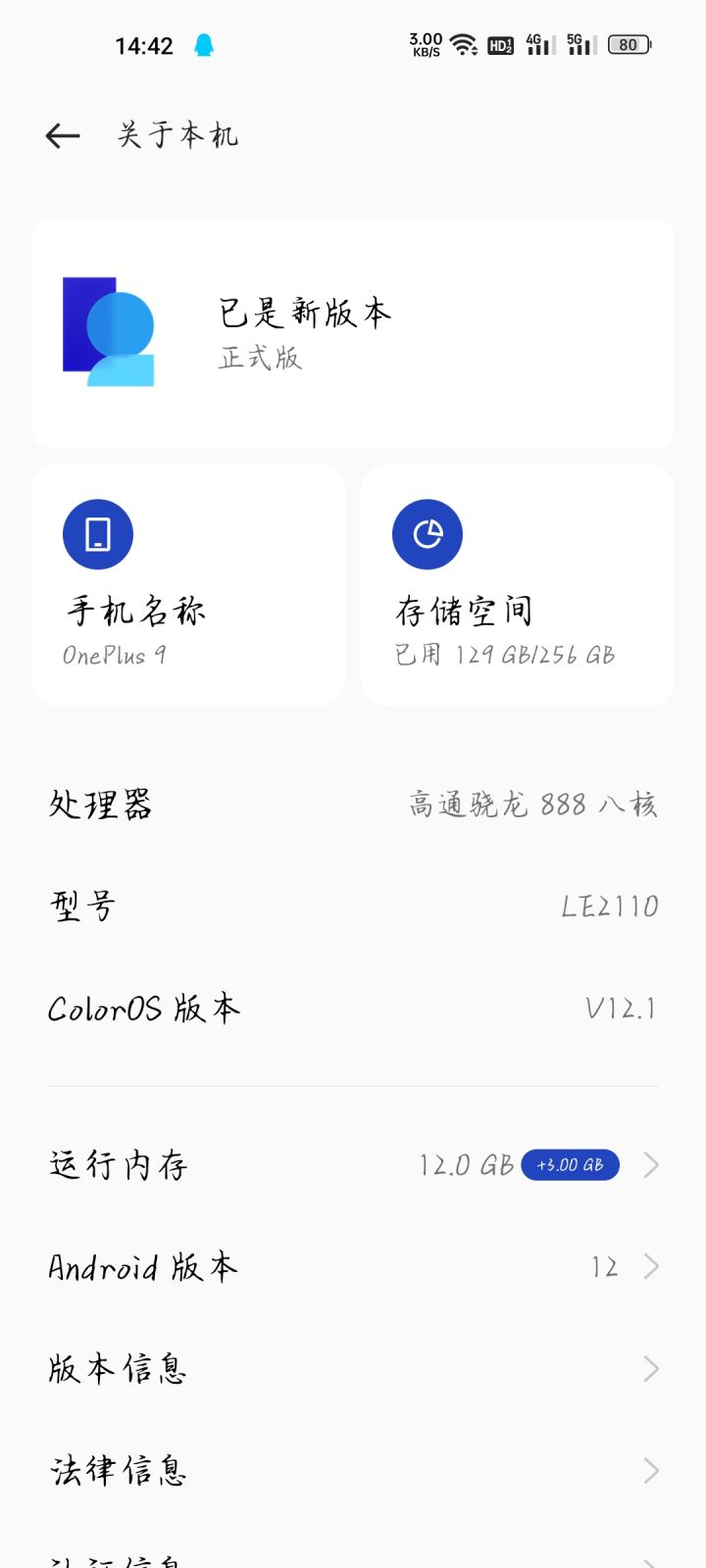
Task: Tap the HD volte icon in status bar
Action: coord(499,44)
